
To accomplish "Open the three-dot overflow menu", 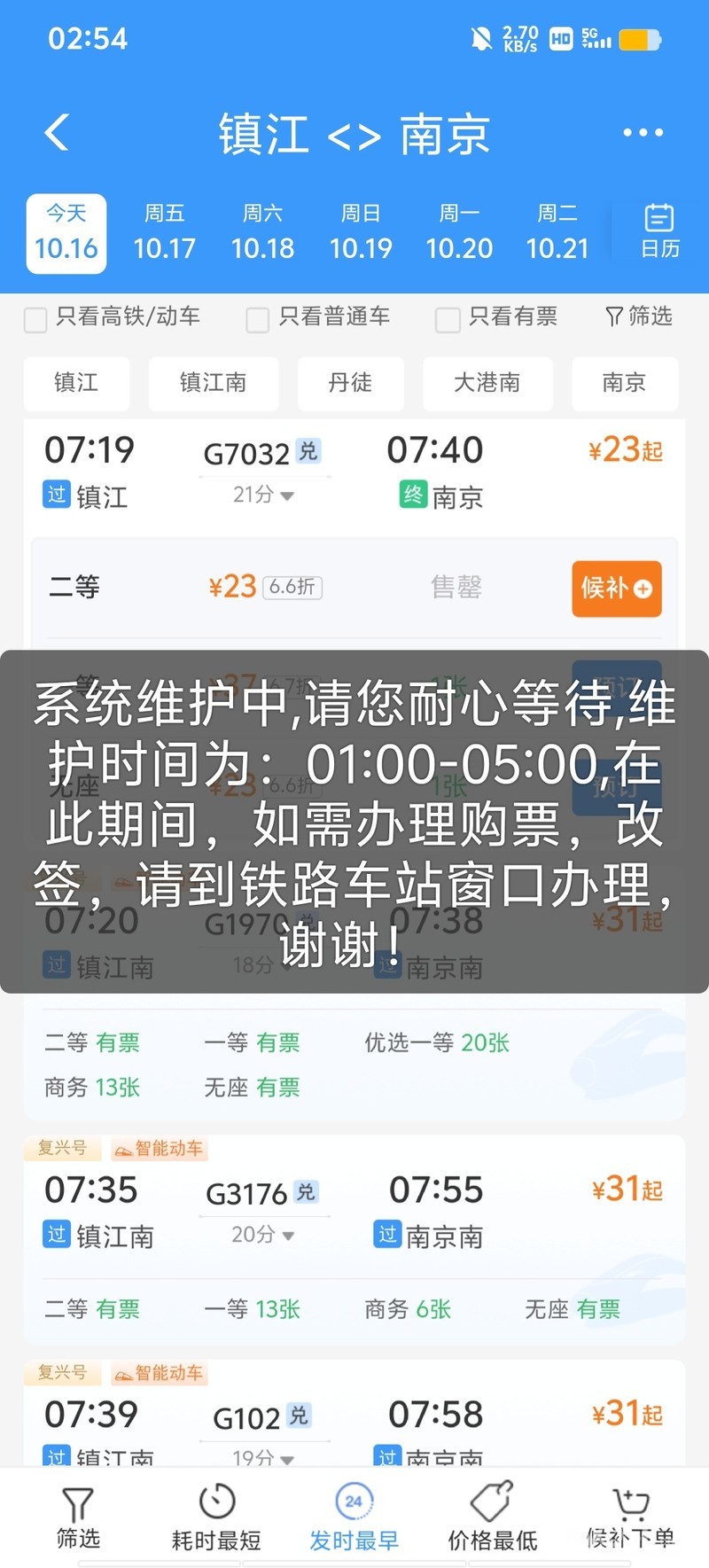I will 643,133.
